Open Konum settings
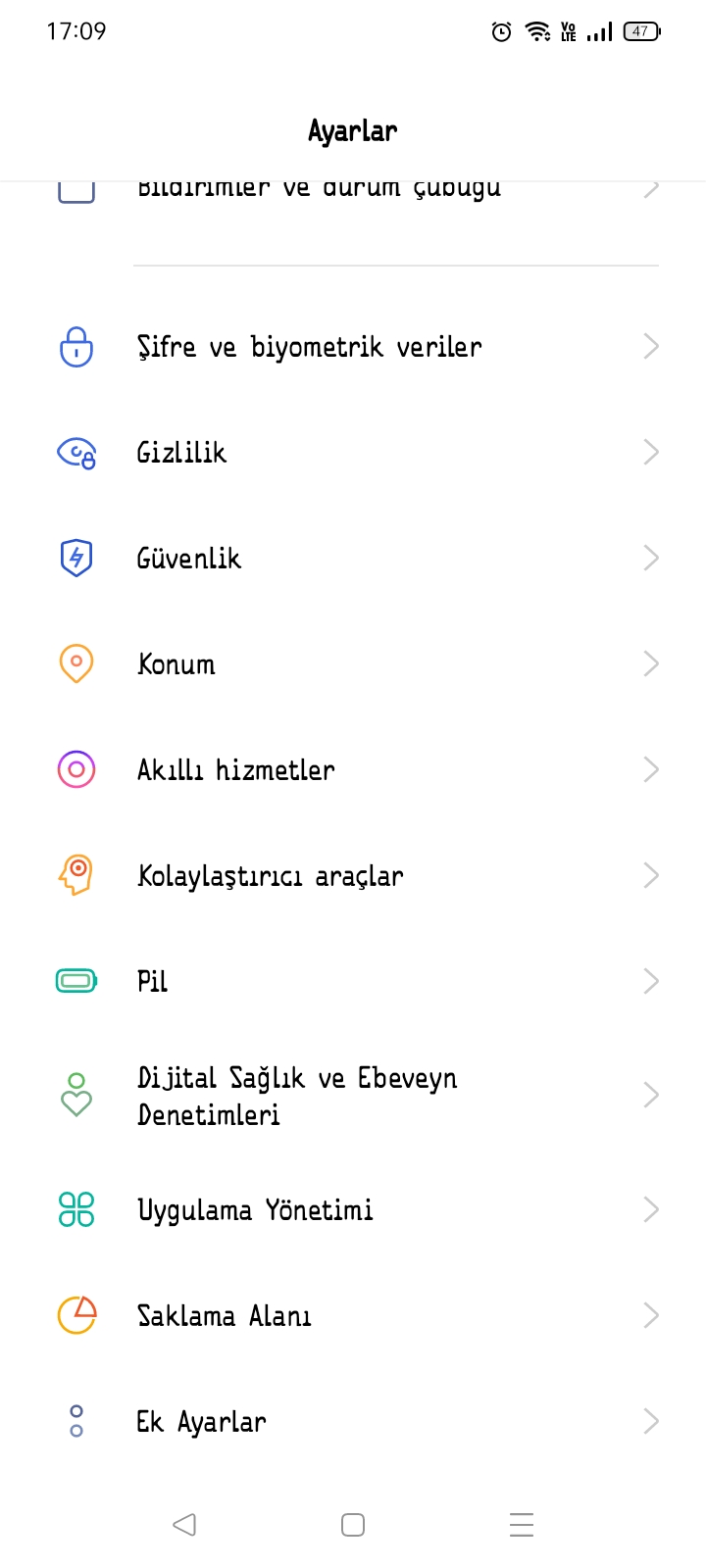This screenshot has width=706, height=1568. 176,664
